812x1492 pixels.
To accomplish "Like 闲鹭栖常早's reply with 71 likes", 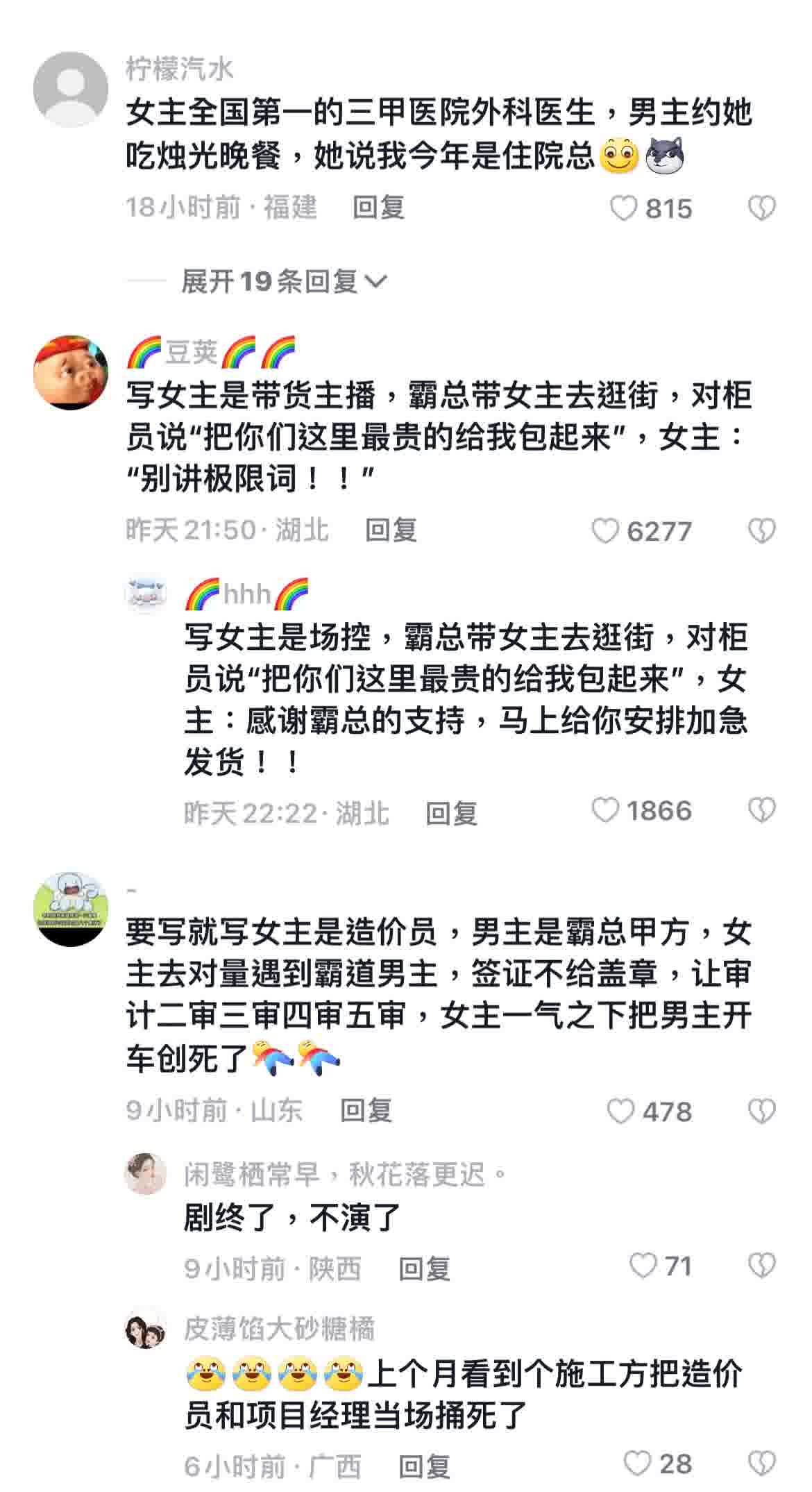I will (643, 1266).
